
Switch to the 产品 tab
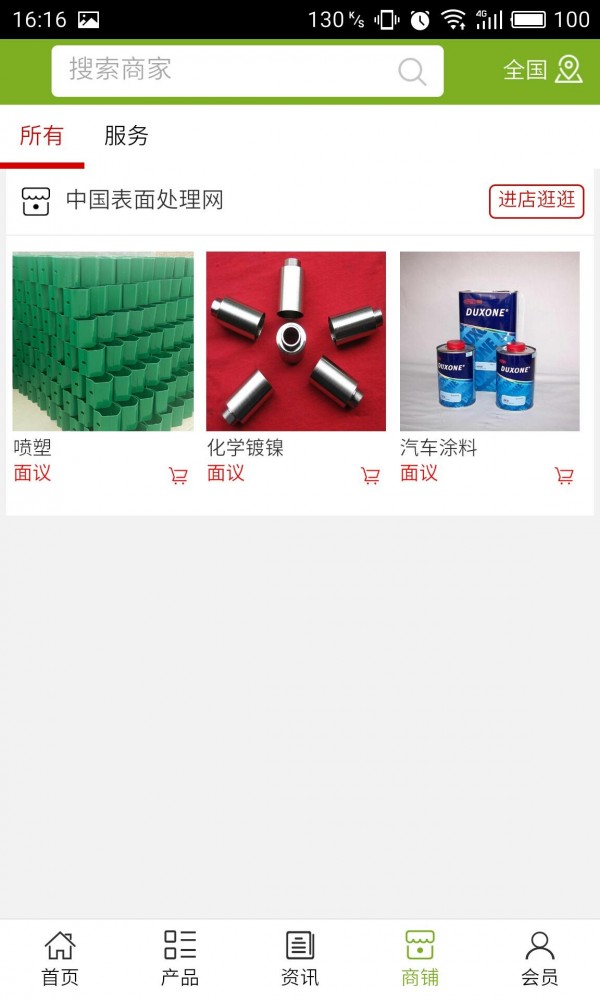[180, 959]
